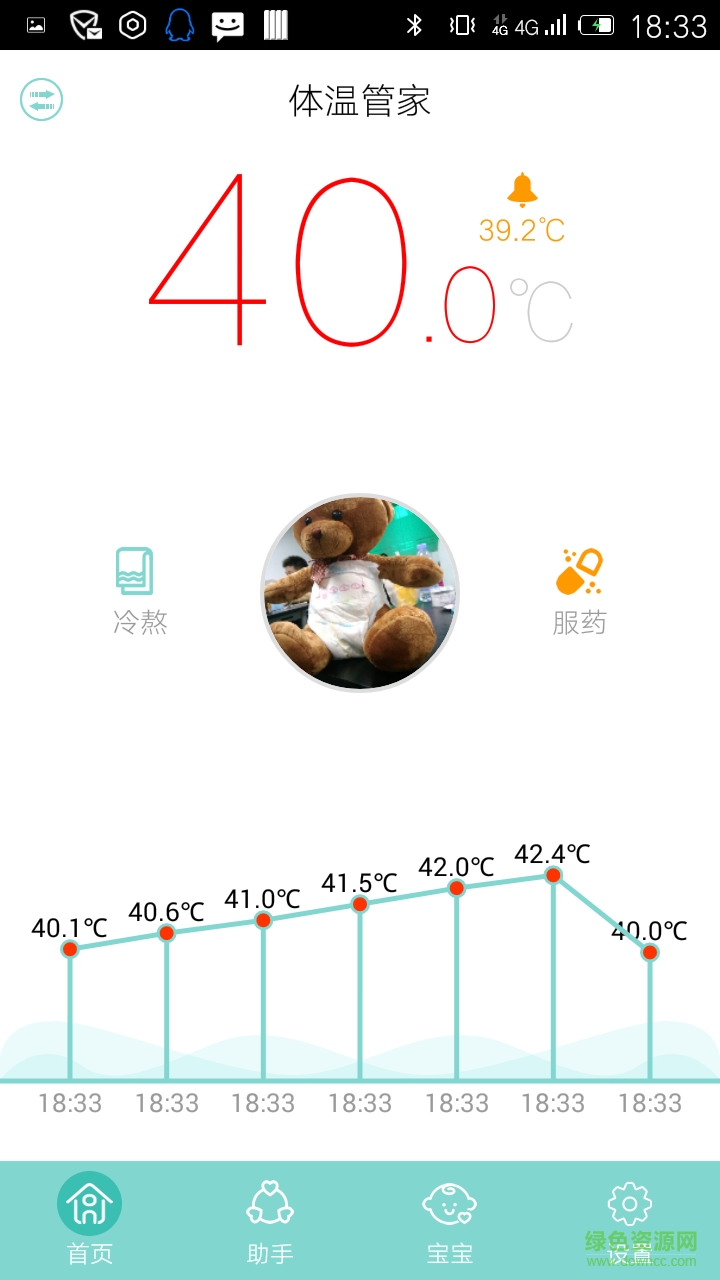This screenshot has height=1280, width=720.
Task: Open the 冷敷 cold compress option
Action: pos(138,591)
